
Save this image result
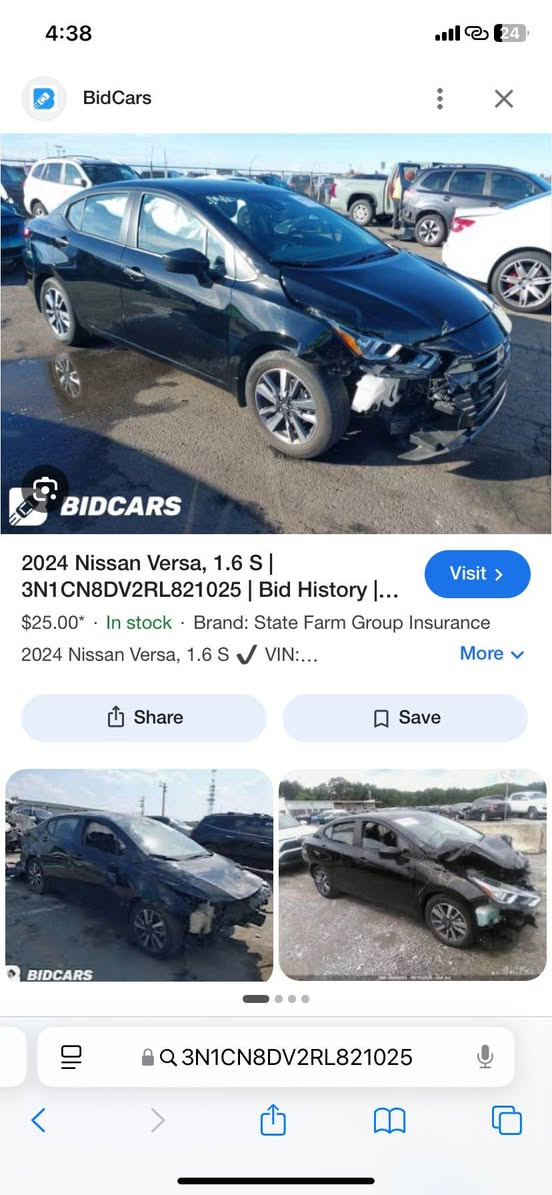(406, 718)
